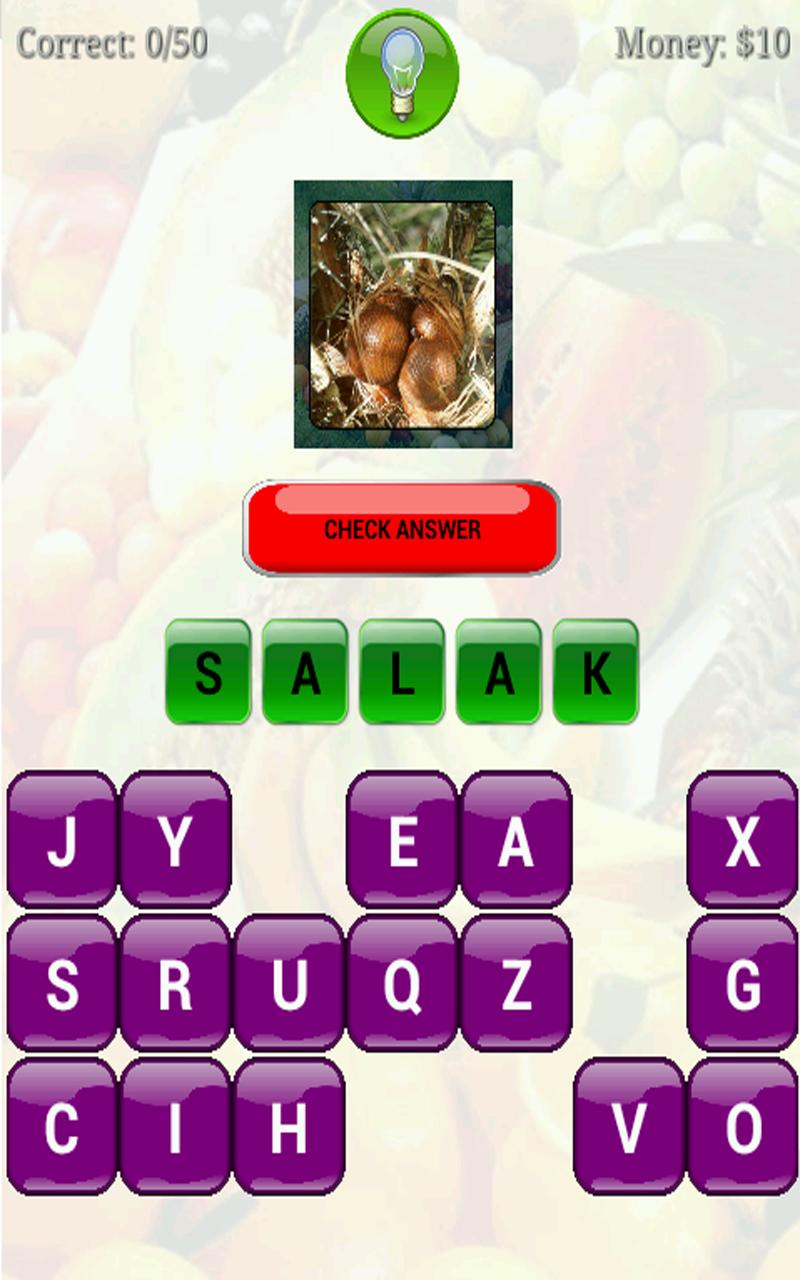The width and height of the screenshot is (800, 1280).
Task: Choose the purple letter Q key
Action: [402, 984]
